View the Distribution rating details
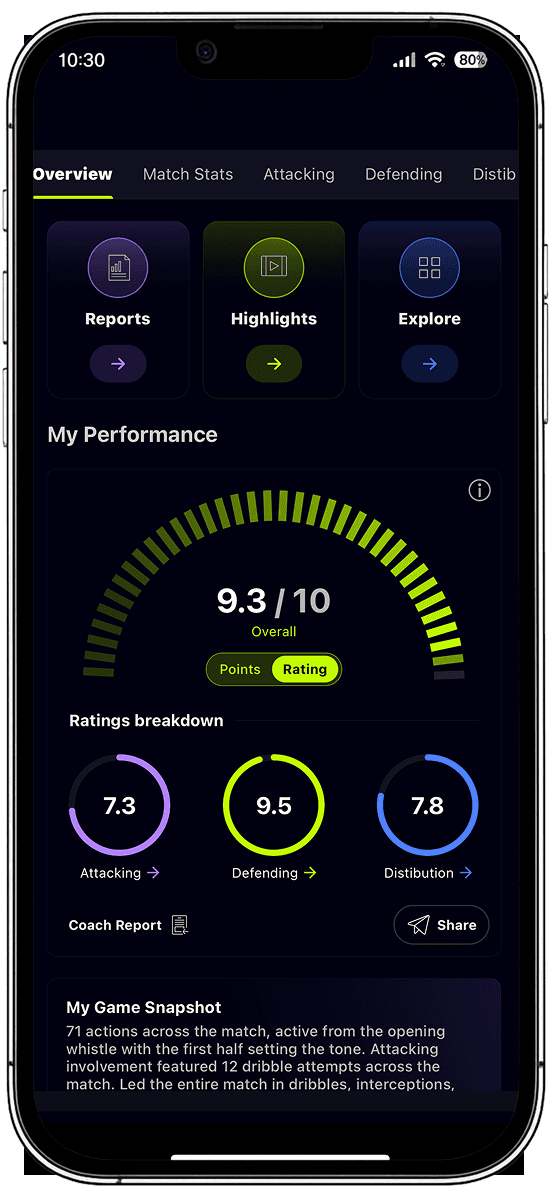This screenshot has height=1190, width=560. point(428,873)
